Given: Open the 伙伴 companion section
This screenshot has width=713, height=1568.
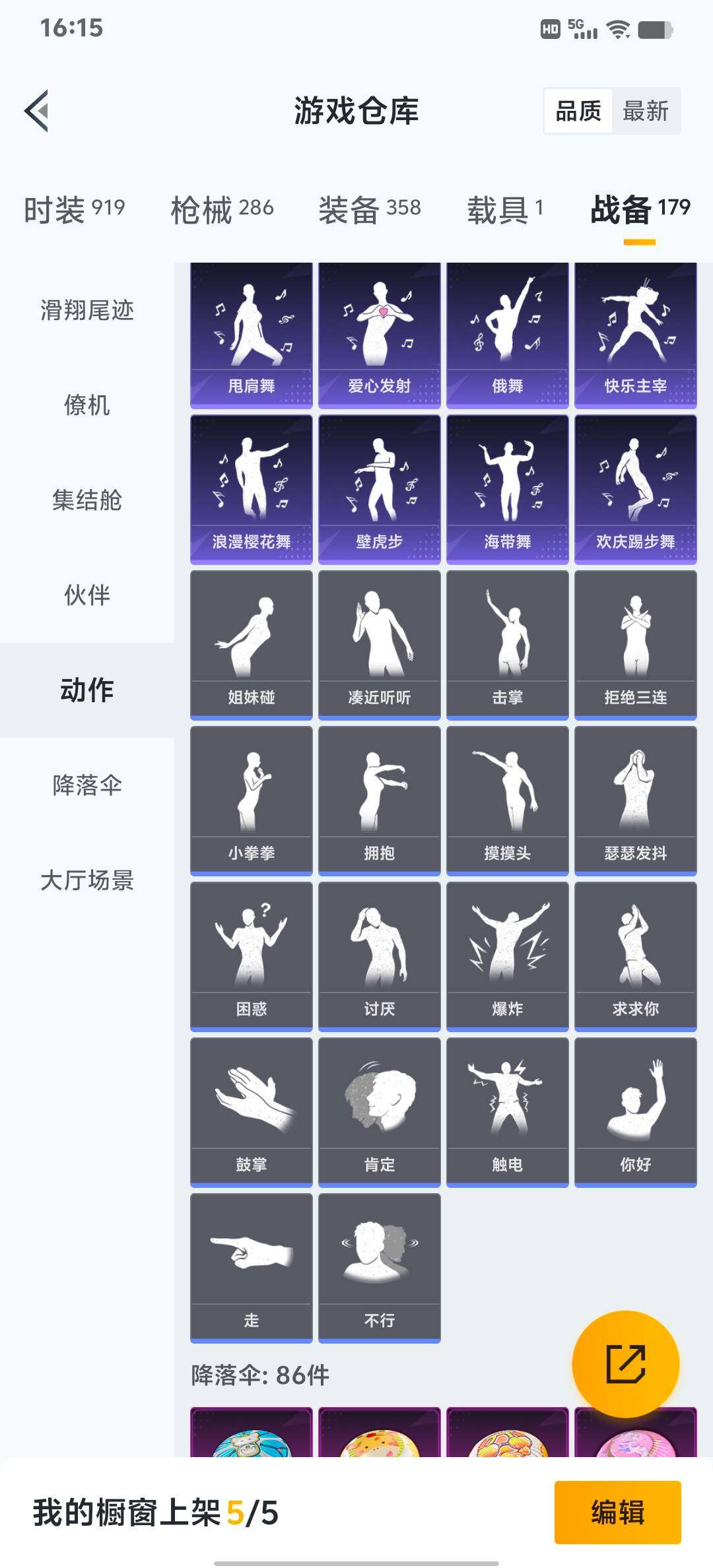Looking at the screenshot, I should pyautogui.click(x=86, y=595).
